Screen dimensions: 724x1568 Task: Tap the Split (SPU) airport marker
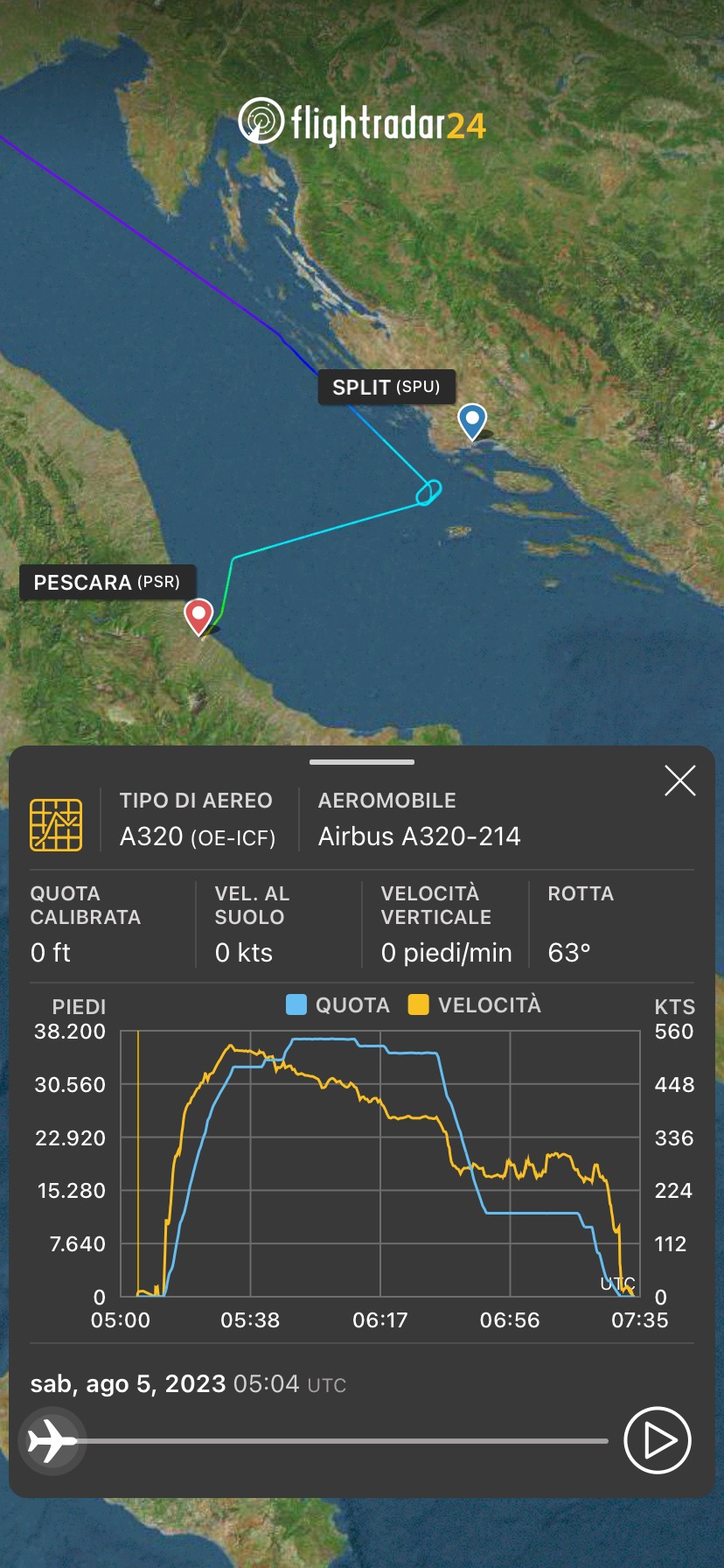pyautogui.click(x=472, y=421)
